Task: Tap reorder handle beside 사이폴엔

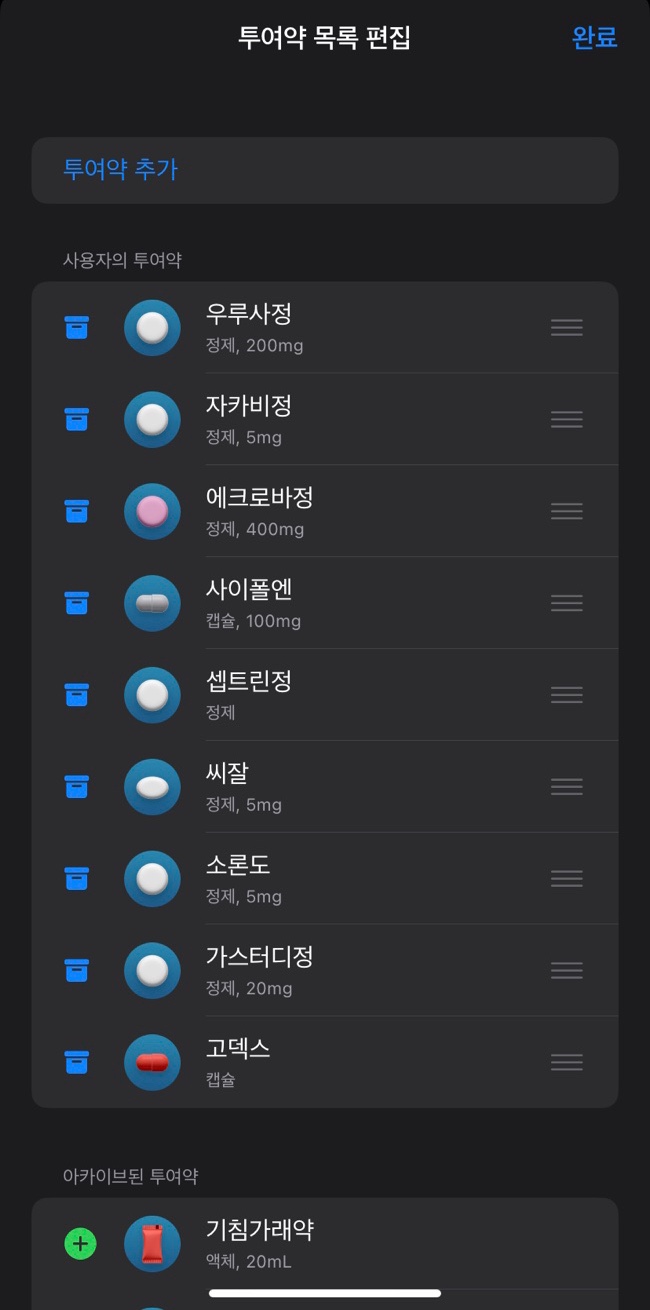Action: click(567, 603)
